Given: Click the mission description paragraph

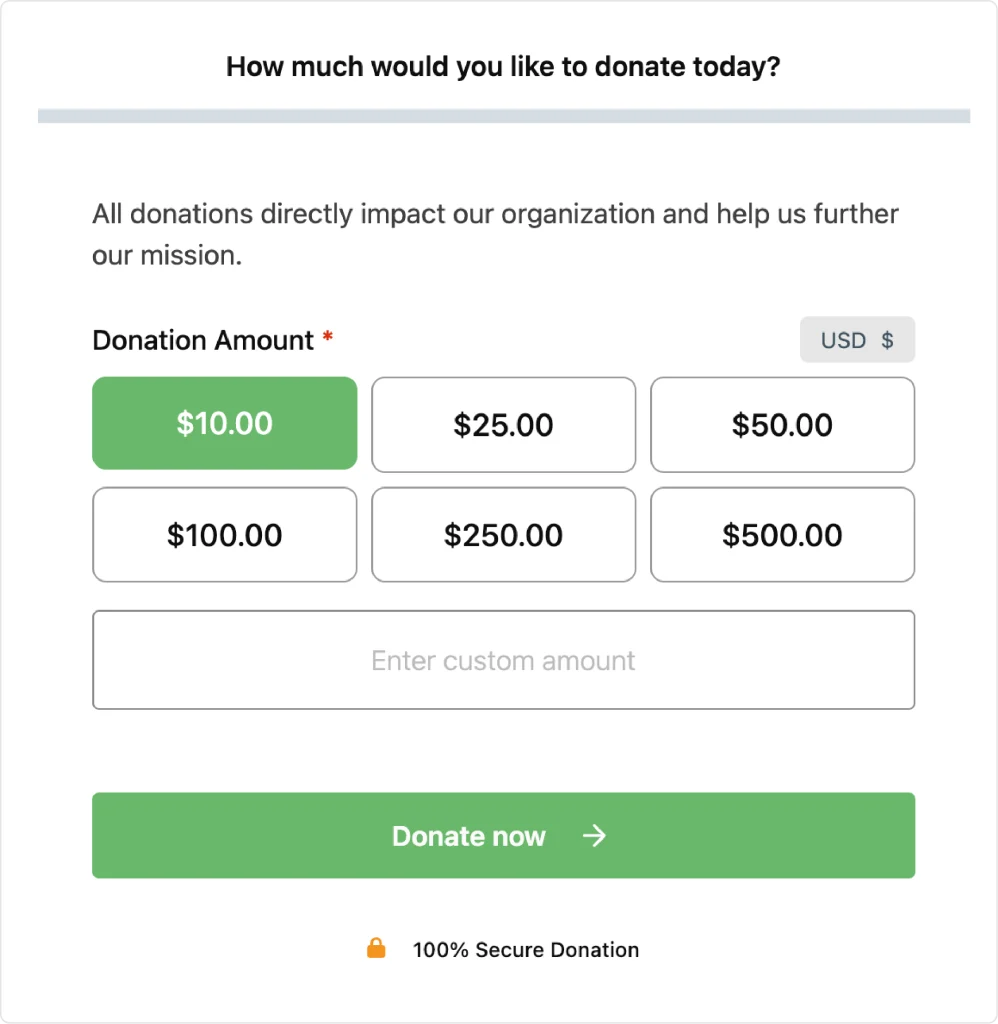Looking at the screenshot, I should pos(495,233).
